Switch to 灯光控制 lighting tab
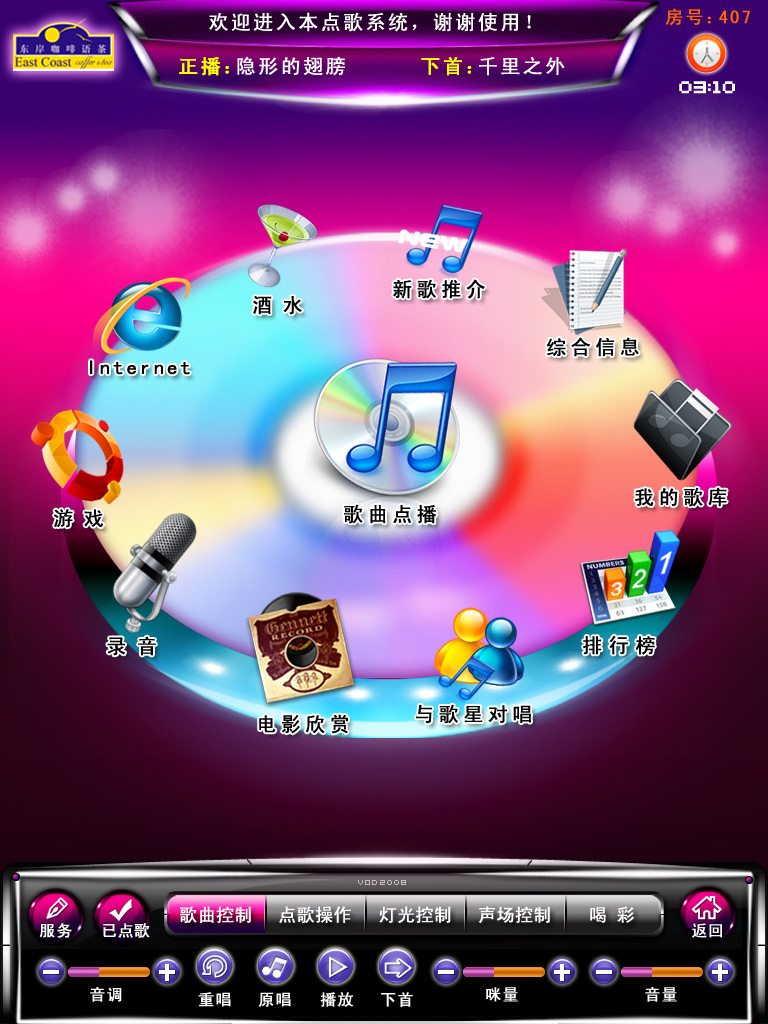768x1024 pixels. (x=415, y=915)
